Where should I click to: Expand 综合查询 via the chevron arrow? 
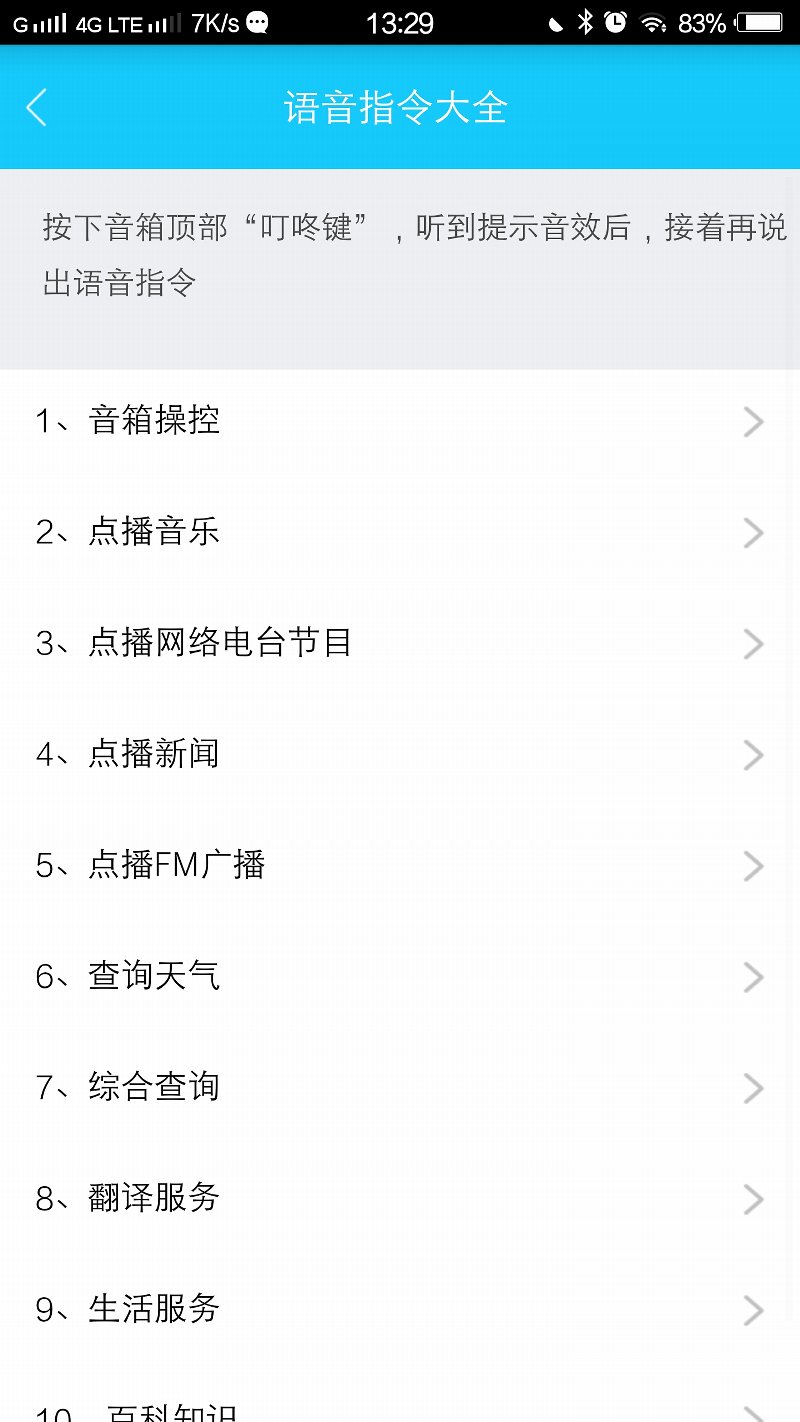click(x=753, y=1087)
